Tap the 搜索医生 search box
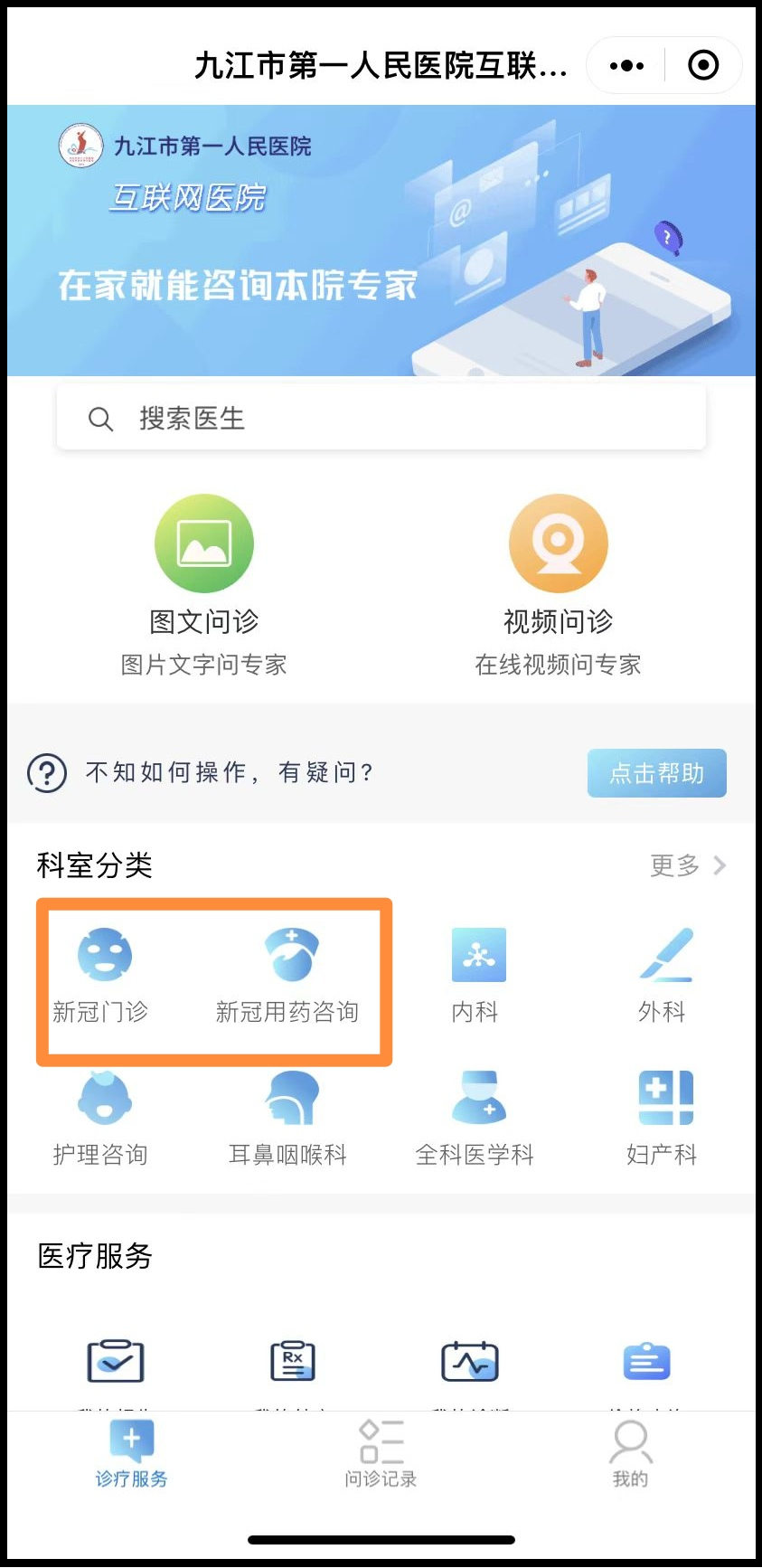 [381, 418]
